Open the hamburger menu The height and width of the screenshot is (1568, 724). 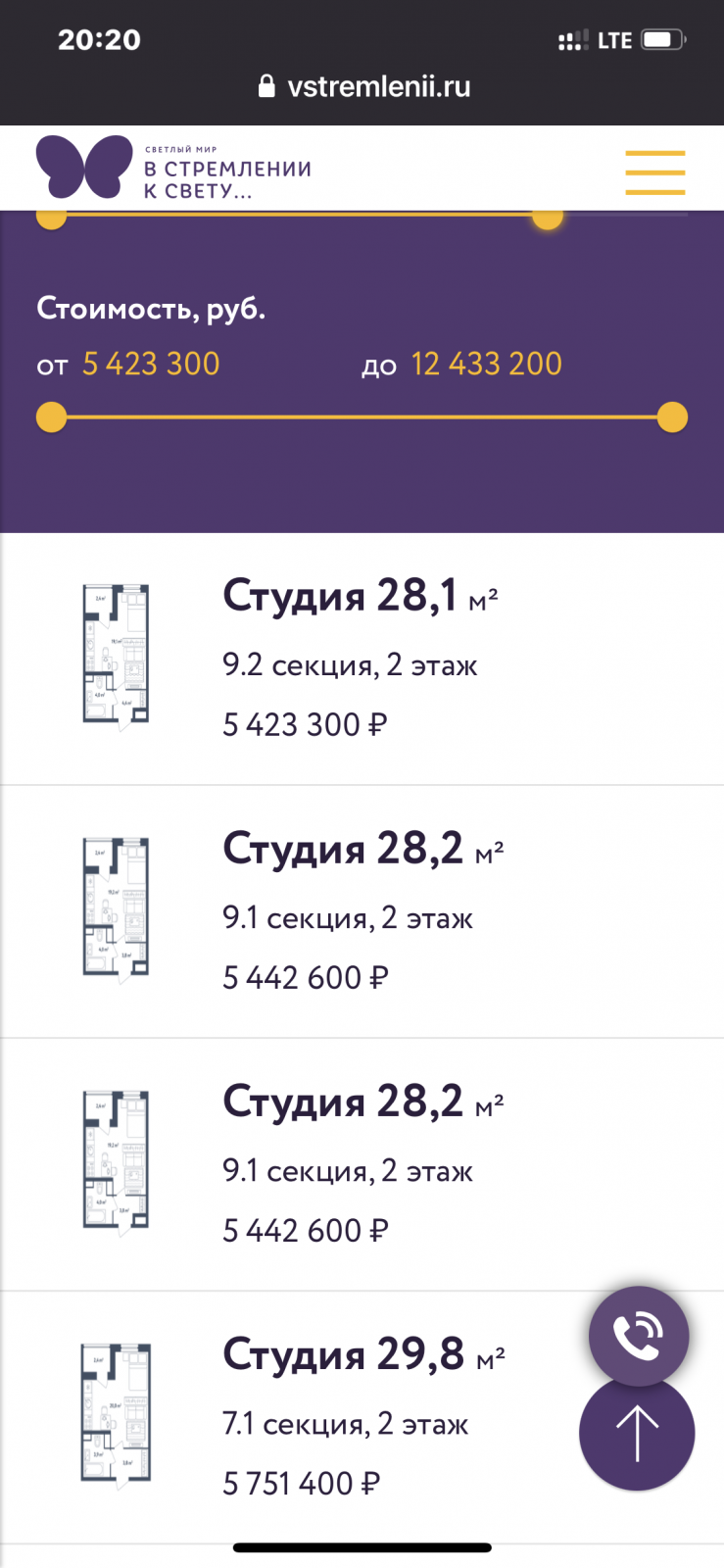coord(654,172)
